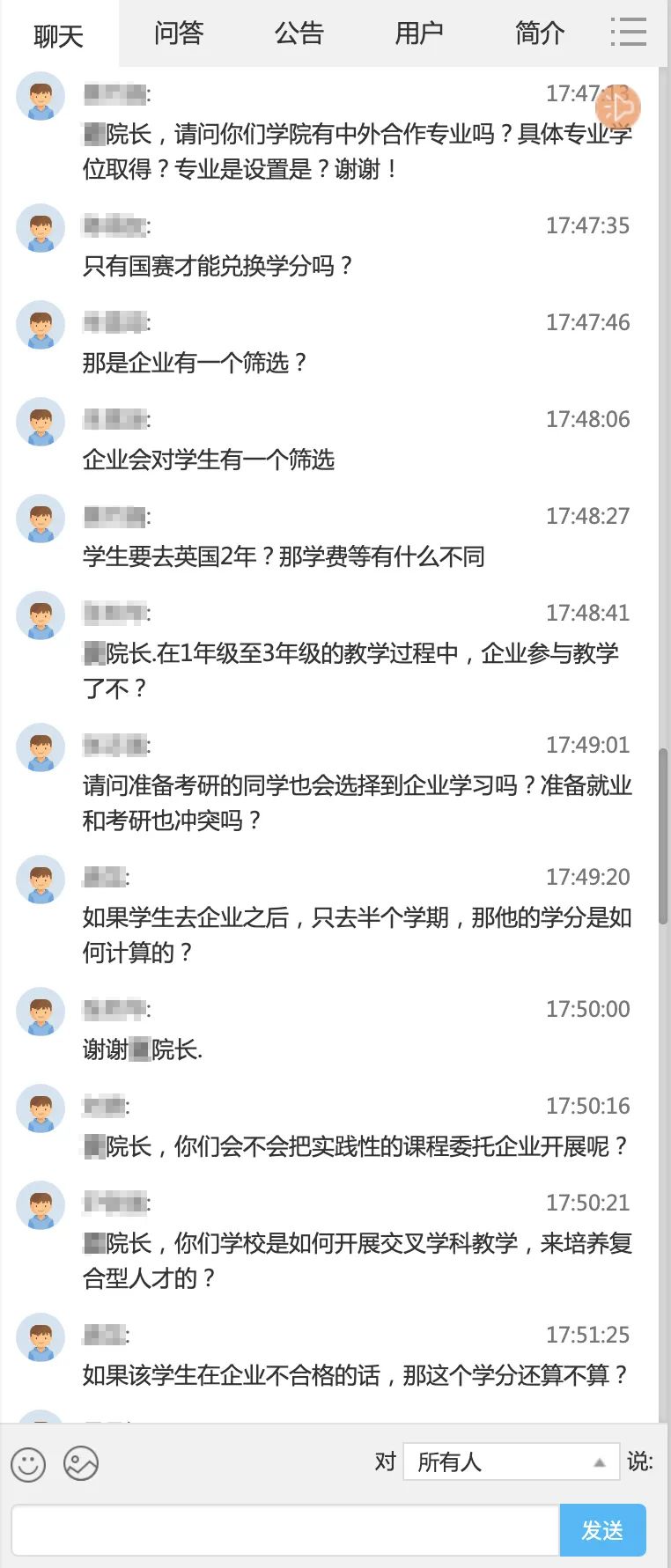Tap the 发送 button
The height and width of the screenshot is (1568, 671).
point(602,1530)
